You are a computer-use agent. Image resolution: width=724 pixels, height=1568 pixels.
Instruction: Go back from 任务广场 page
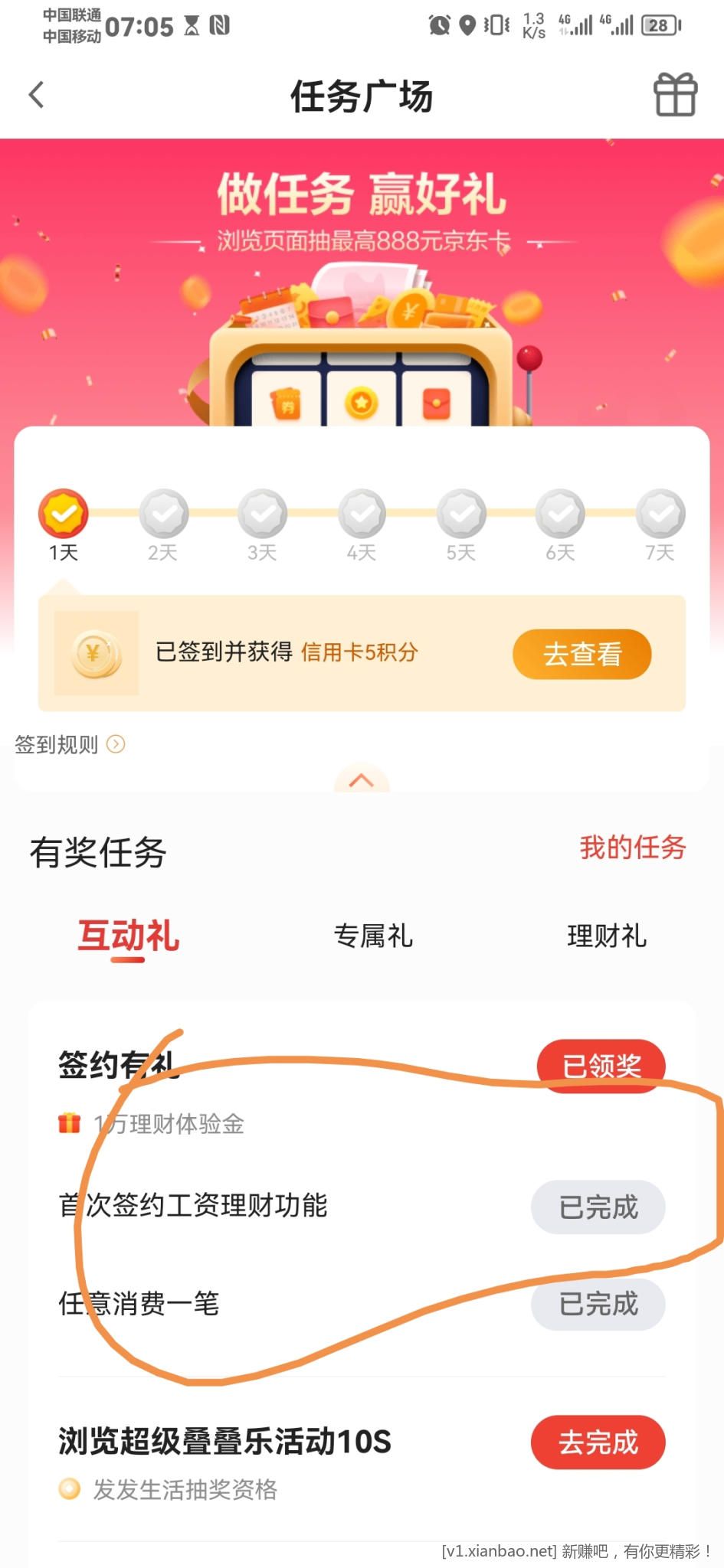[x=36, y=96]
